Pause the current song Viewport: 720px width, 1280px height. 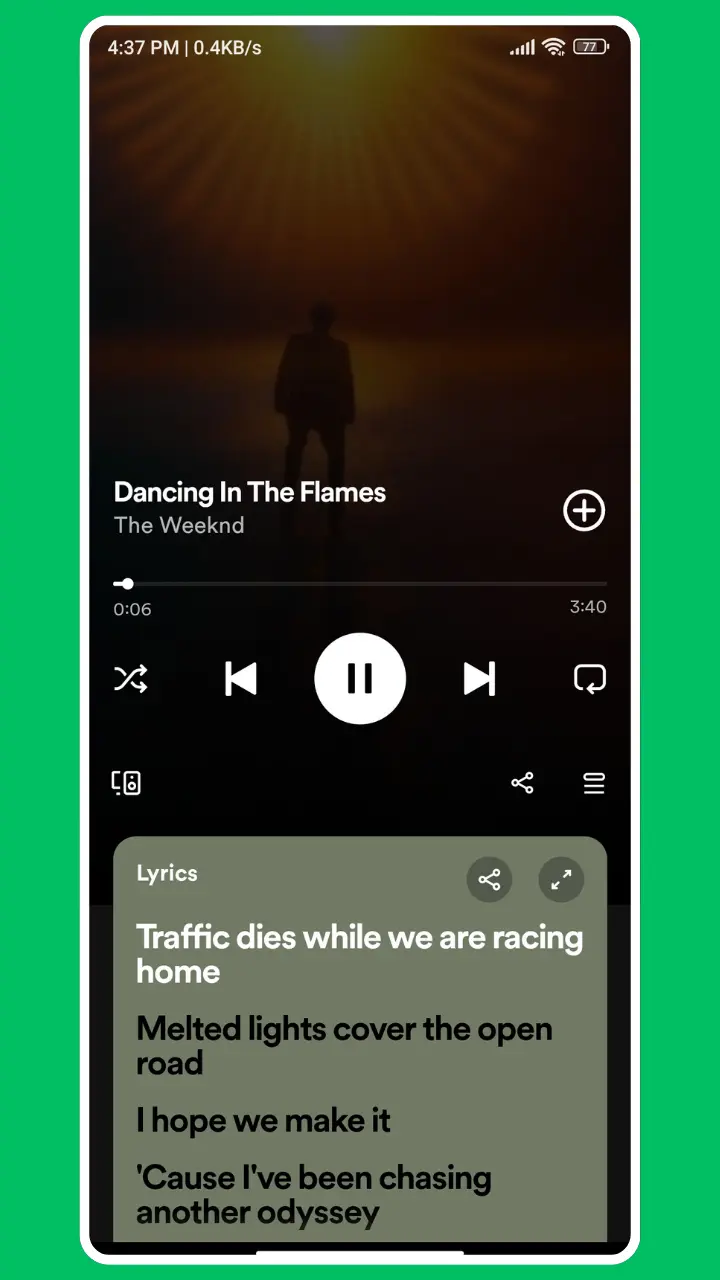point(360,678)
